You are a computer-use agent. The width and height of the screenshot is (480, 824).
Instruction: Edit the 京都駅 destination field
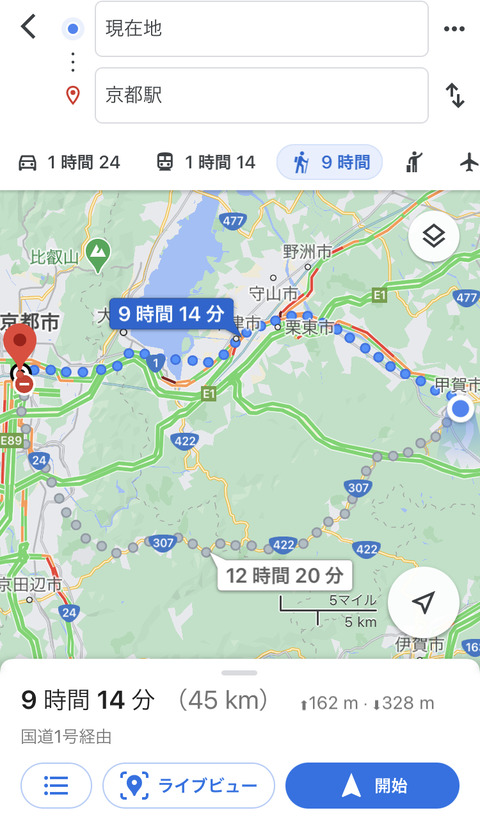(x=261, y=95)
